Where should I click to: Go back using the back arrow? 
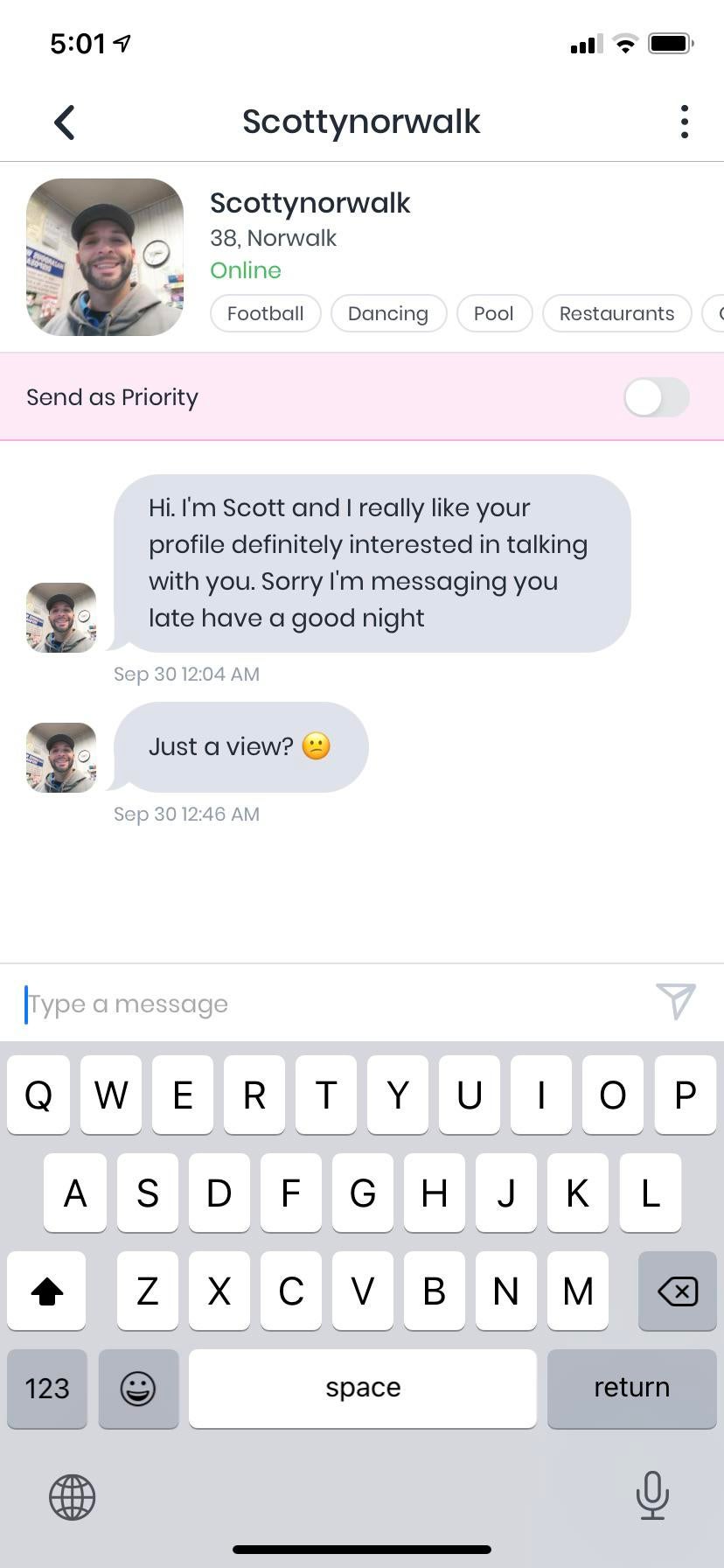[64, 122]
